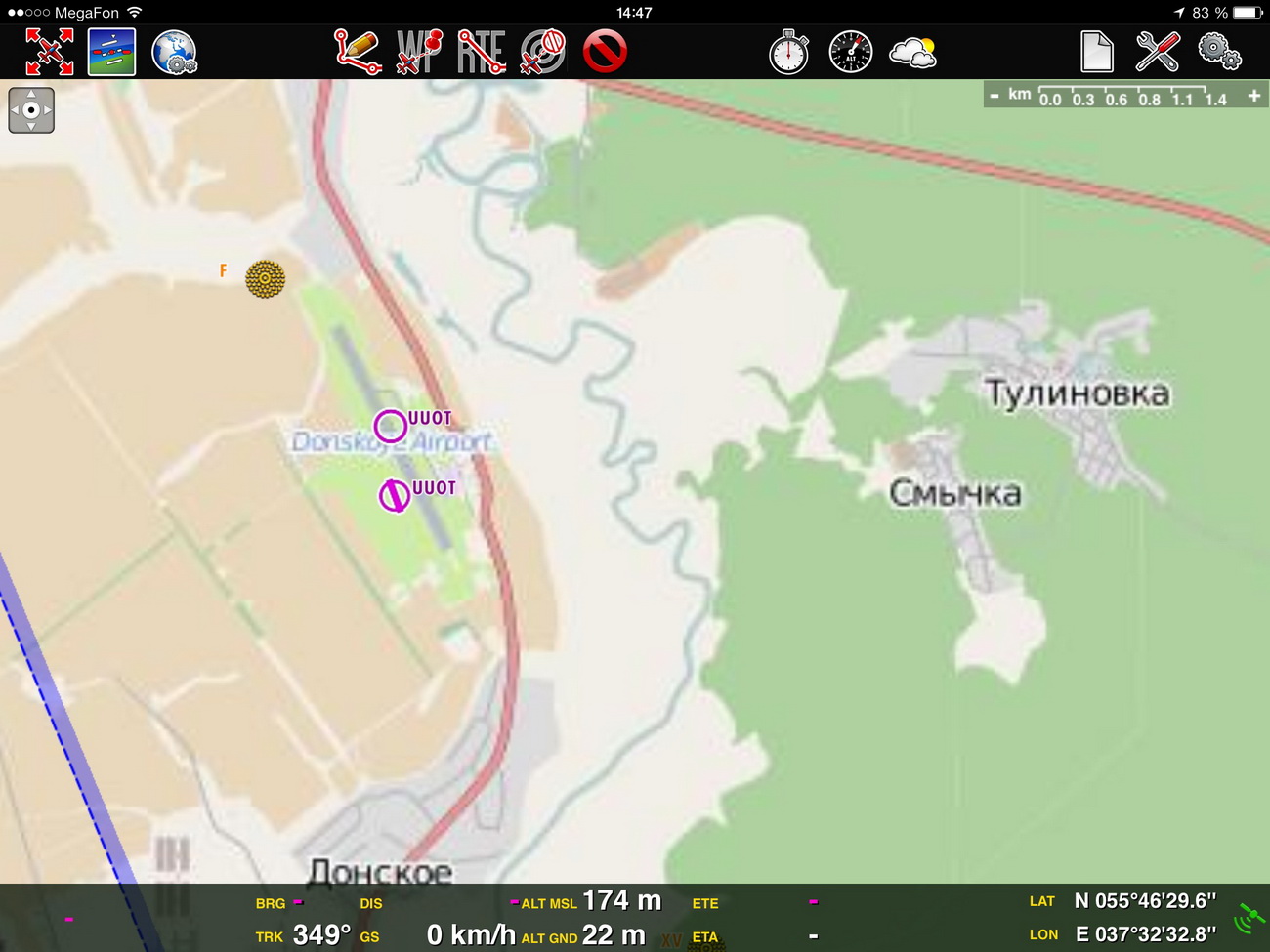Zoom in with the scale plus button
Viewport: 1270px width, 952px height.
[x=1253, y=96]
